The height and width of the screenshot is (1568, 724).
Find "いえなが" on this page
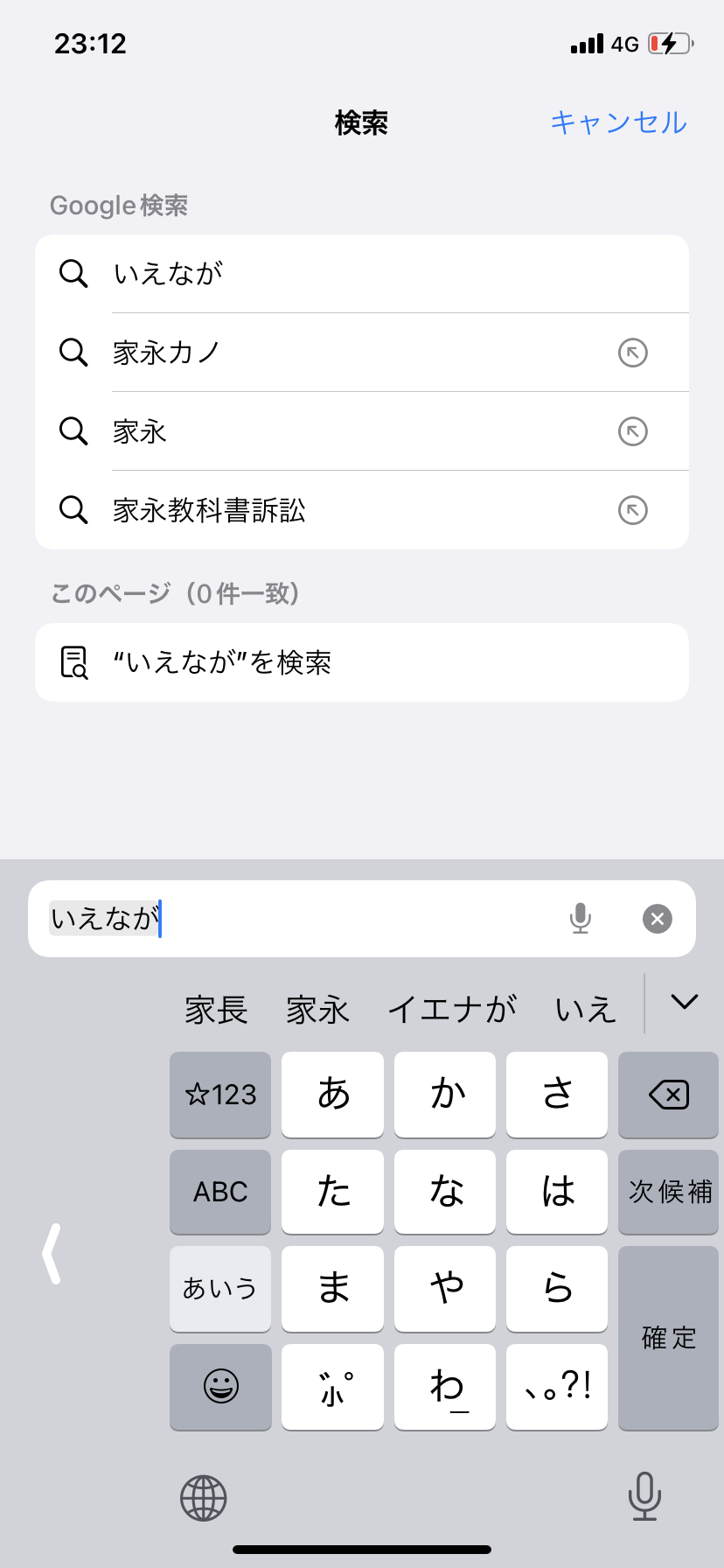[362, 662]
